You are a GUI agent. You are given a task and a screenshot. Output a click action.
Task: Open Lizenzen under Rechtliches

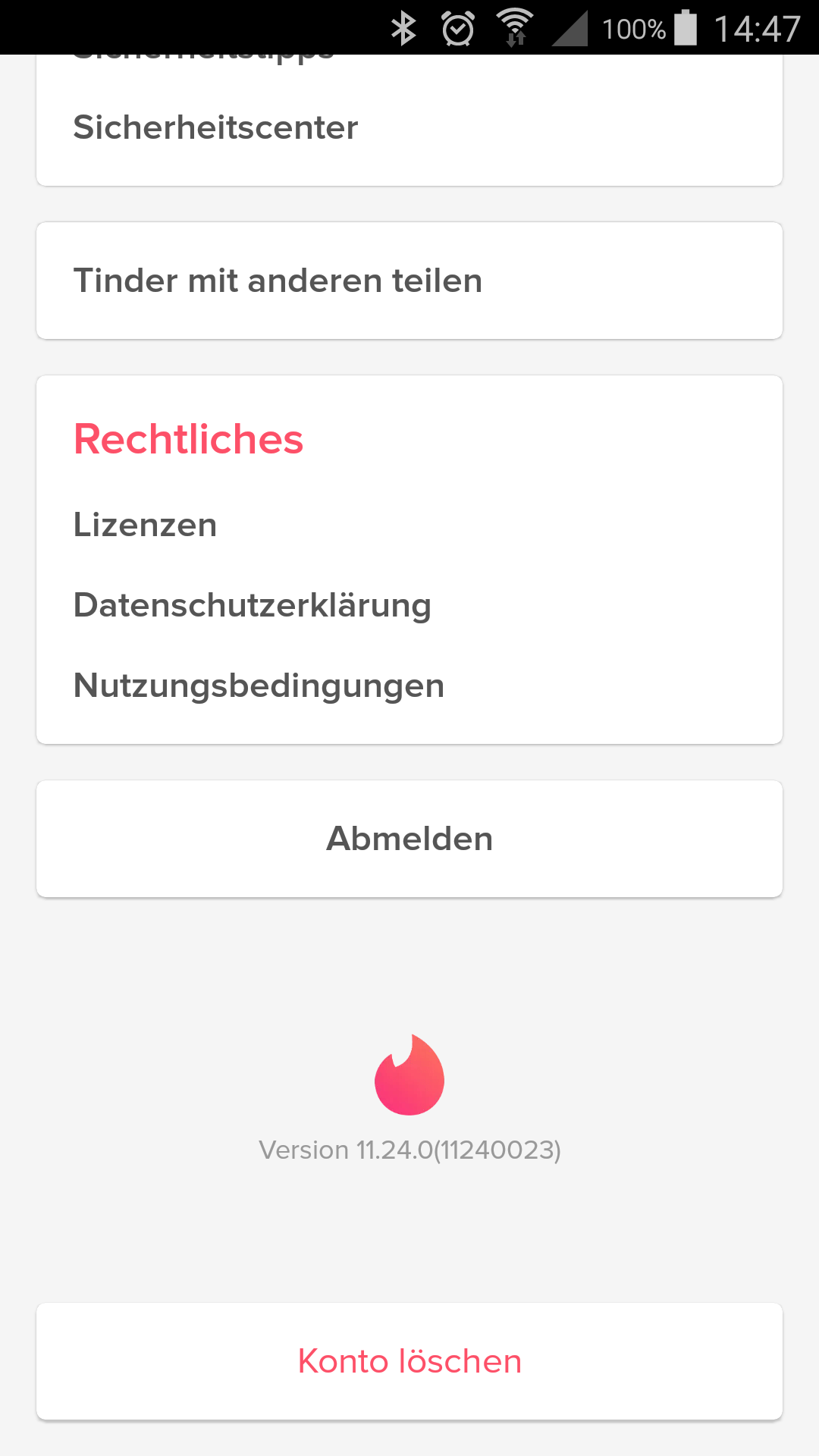146,525
